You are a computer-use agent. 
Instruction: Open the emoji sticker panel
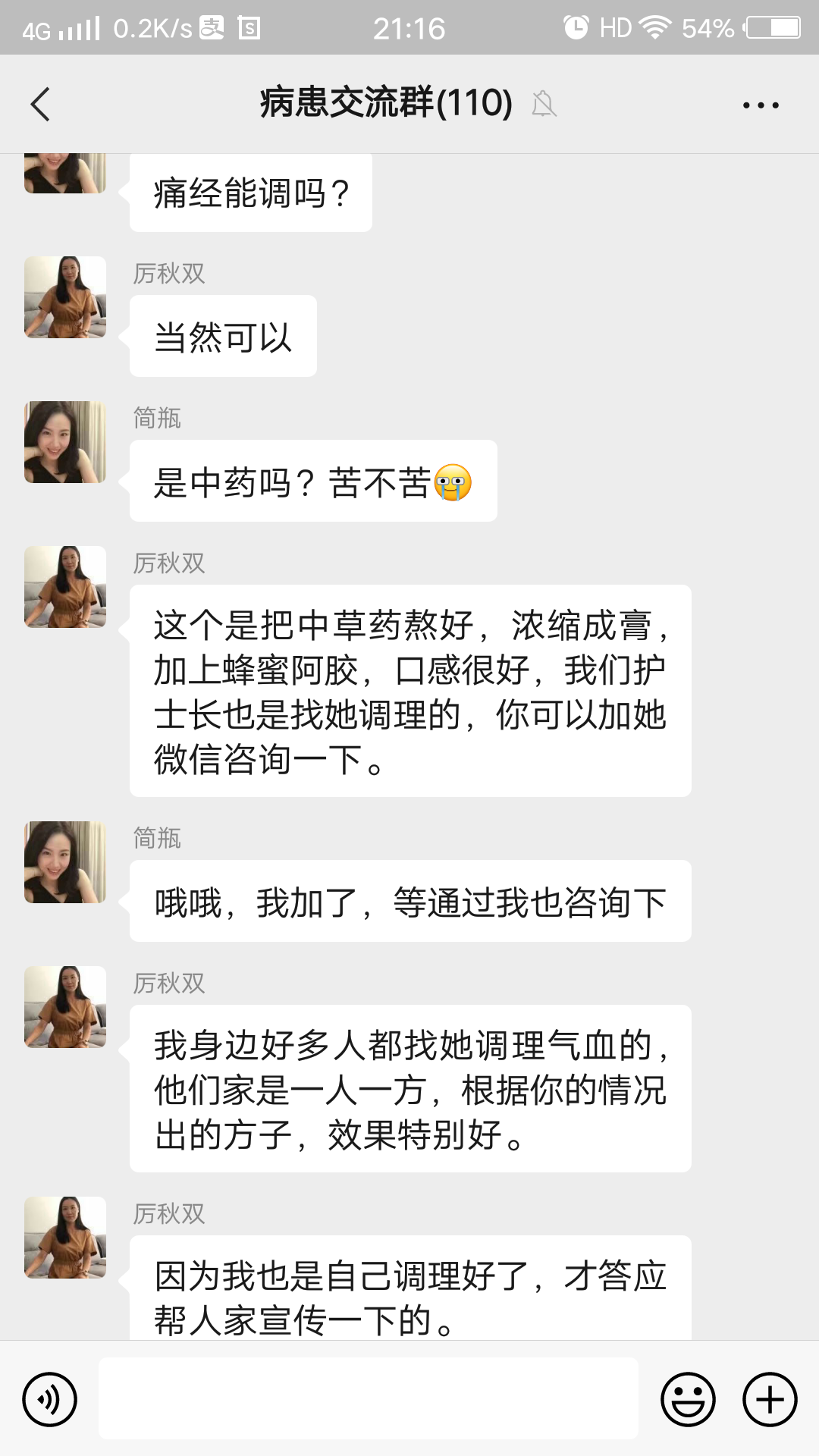688,1399
